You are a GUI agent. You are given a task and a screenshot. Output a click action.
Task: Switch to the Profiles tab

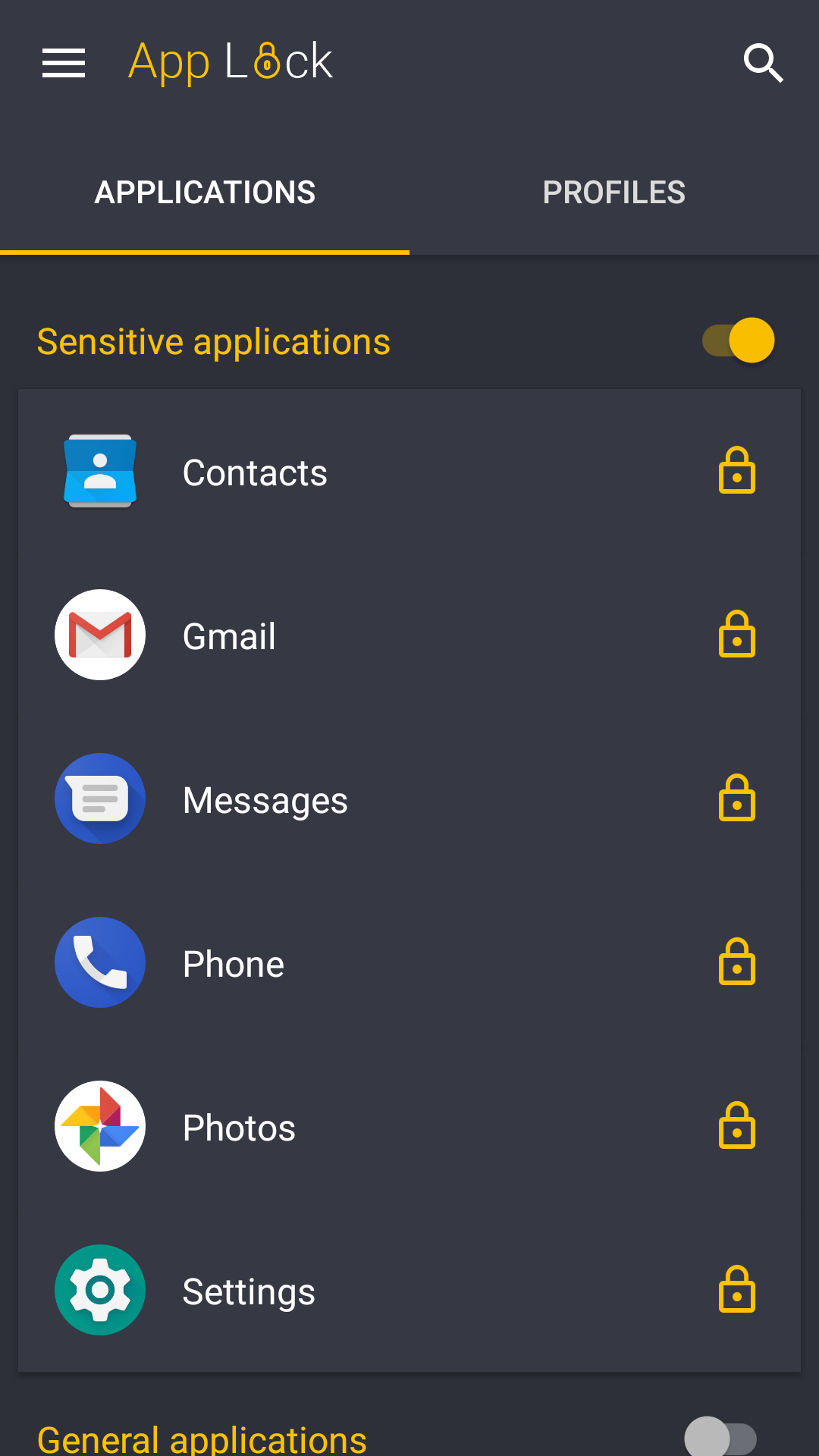coord(614,193)
